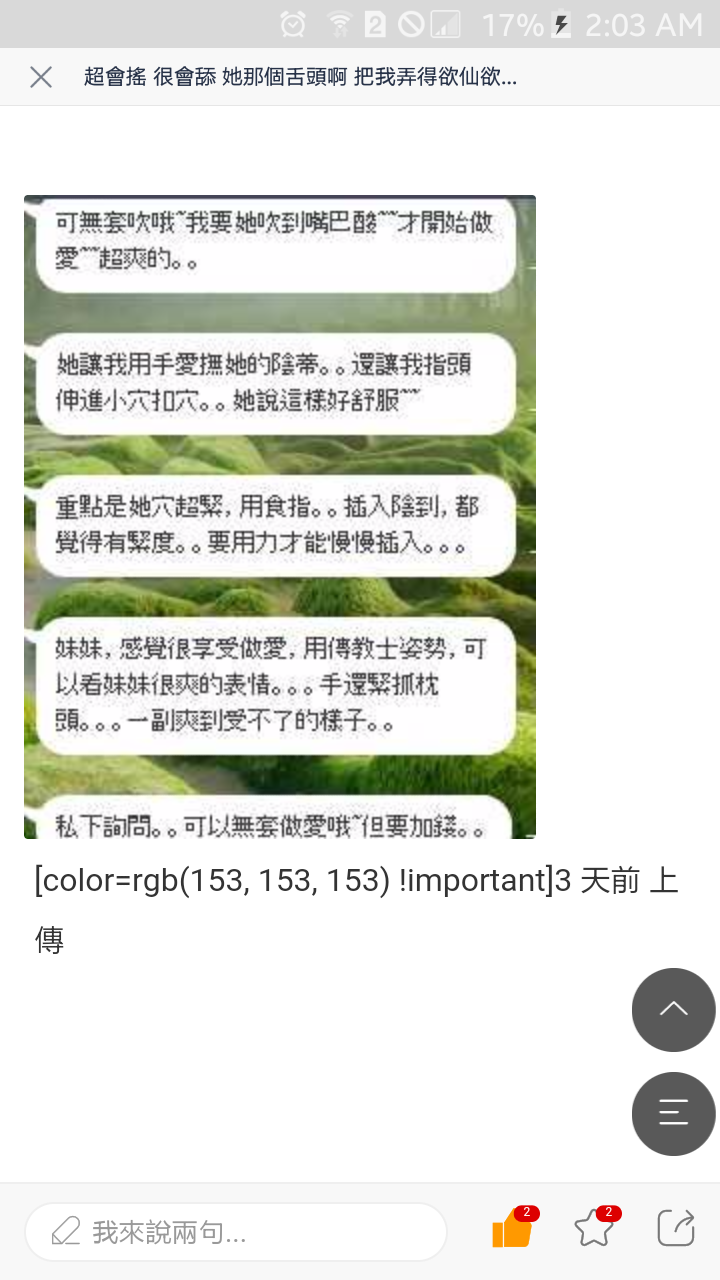Tap the 17% battery percentage indicator
Screen dimensions: 720x1280
click(512, 26)
